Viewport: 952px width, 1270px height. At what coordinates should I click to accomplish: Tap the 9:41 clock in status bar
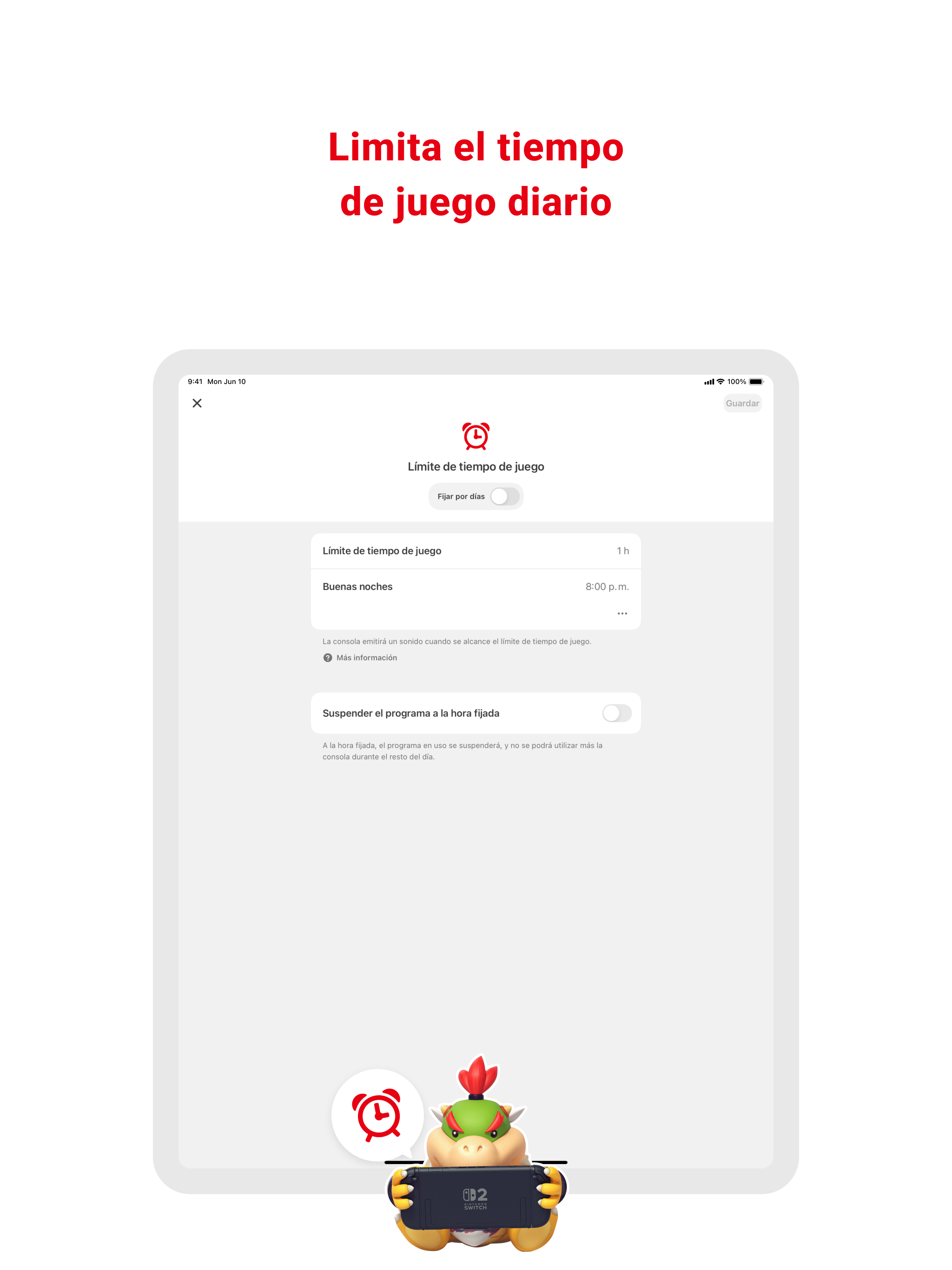196,381
